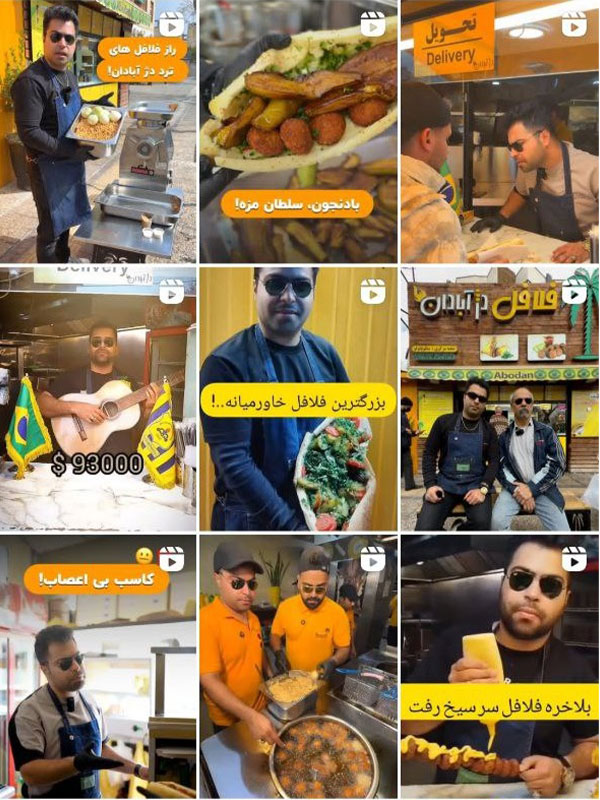
Task: Play the "کاسب بی اعصاب!" reel
Action: click(98, 666)
